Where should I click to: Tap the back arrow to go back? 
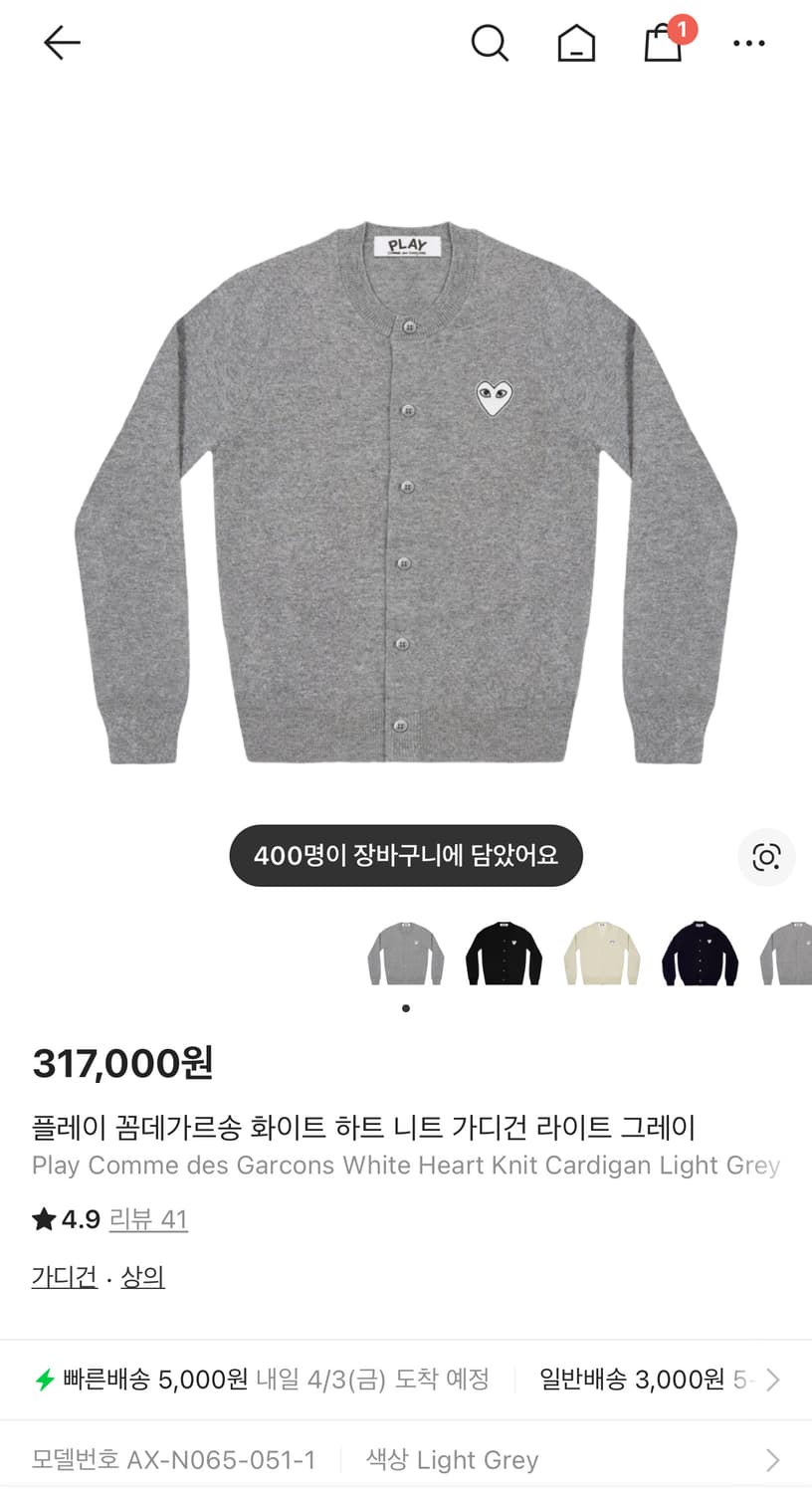[x=62, y=43]
